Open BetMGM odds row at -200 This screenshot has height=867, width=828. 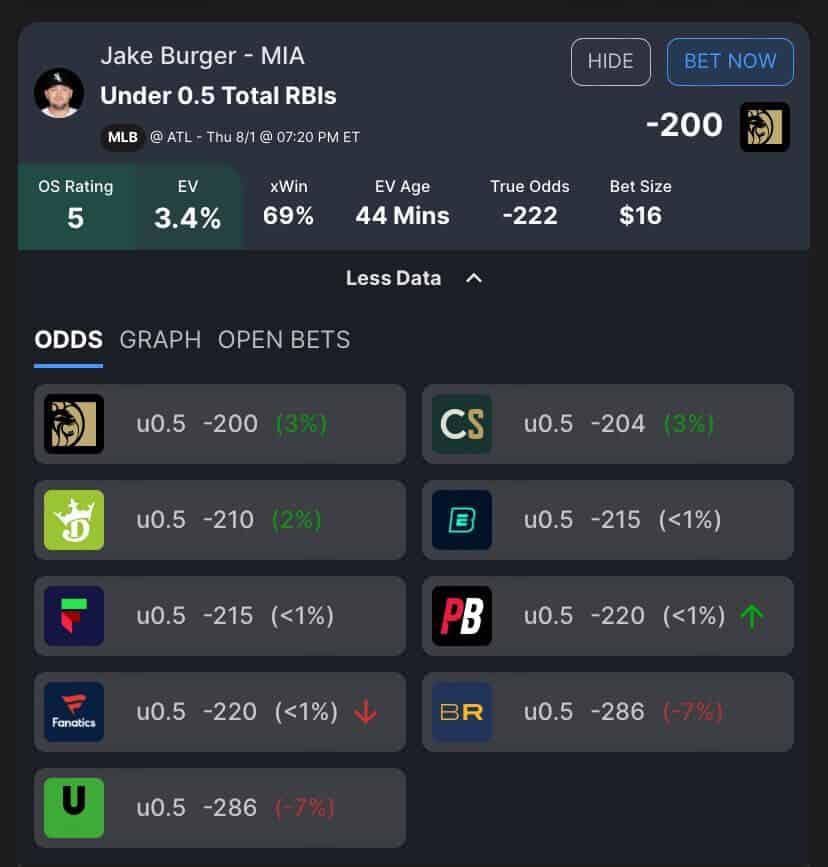click(x=220, y=424)
